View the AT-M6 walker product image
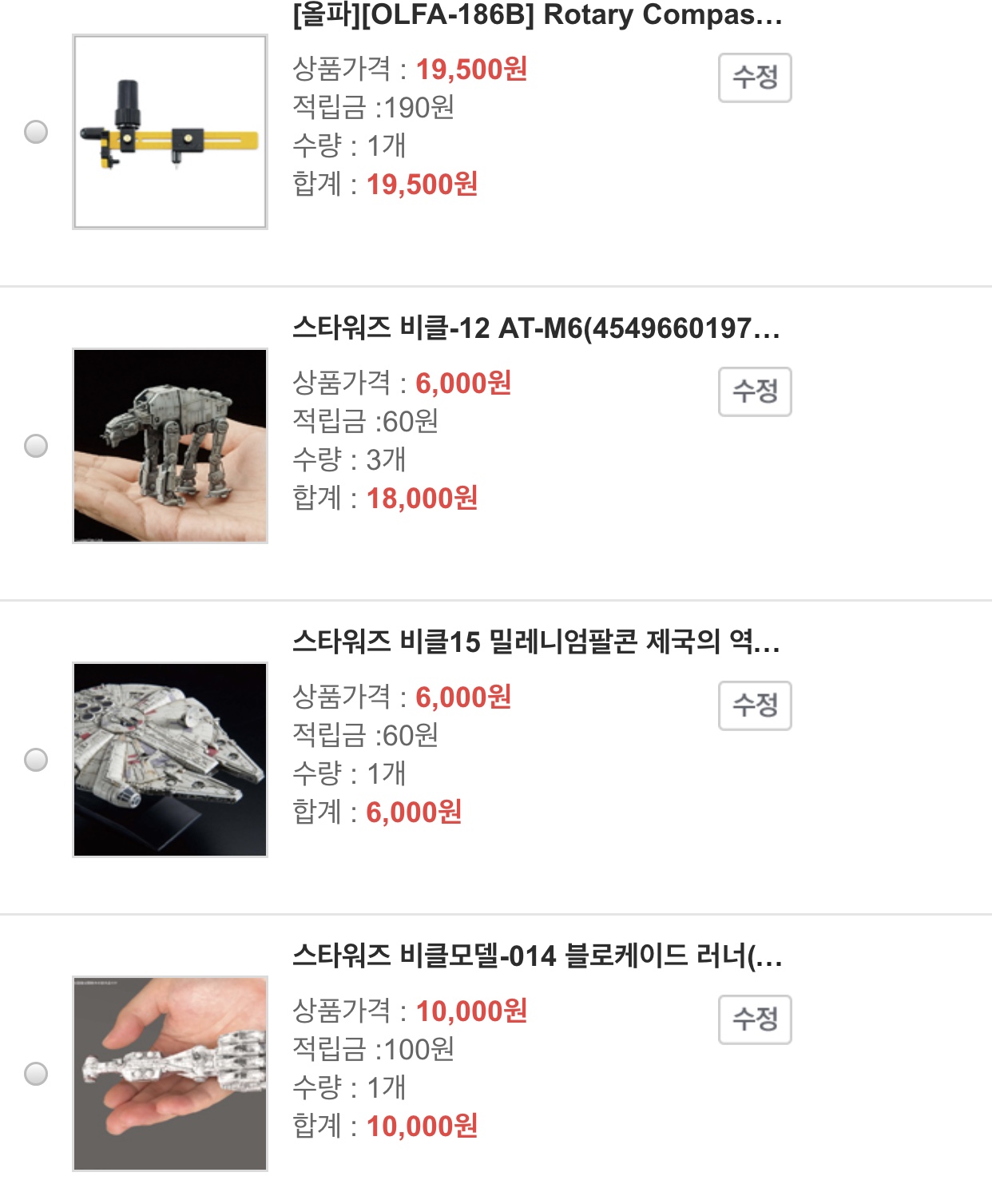The image size is (992, 1204). click(170, 446)
